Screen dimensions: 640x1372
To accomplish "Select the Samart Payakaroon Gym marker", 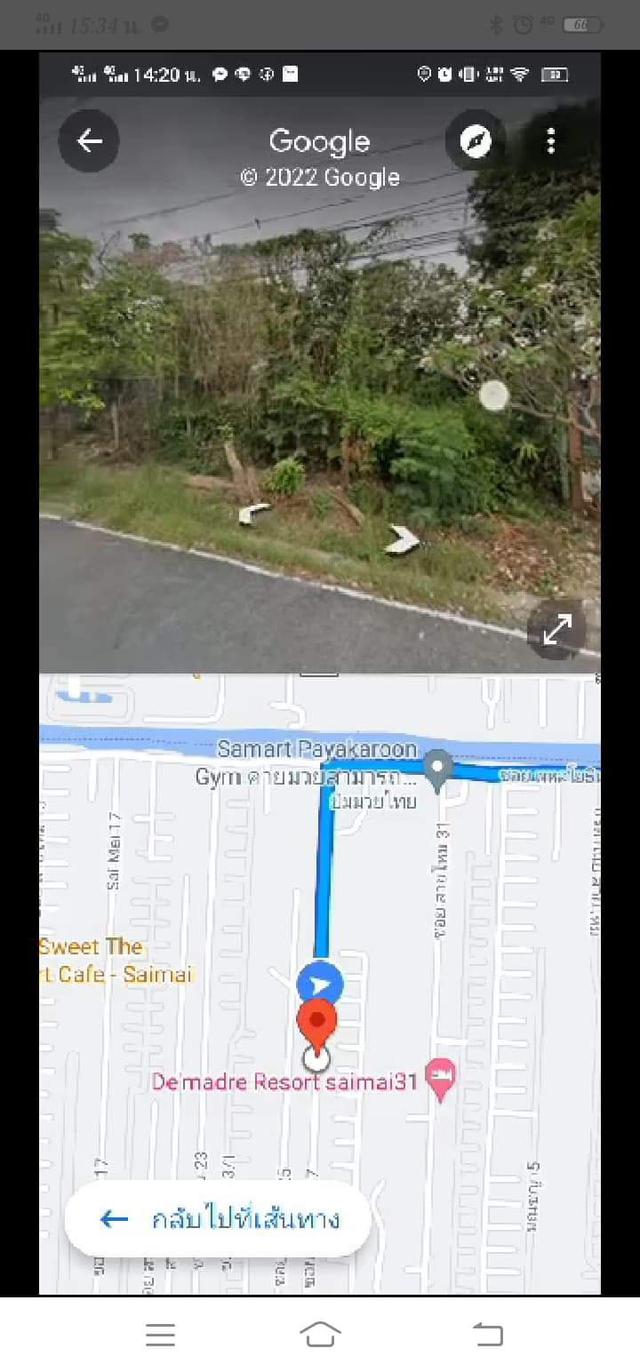I will point(436,768).
